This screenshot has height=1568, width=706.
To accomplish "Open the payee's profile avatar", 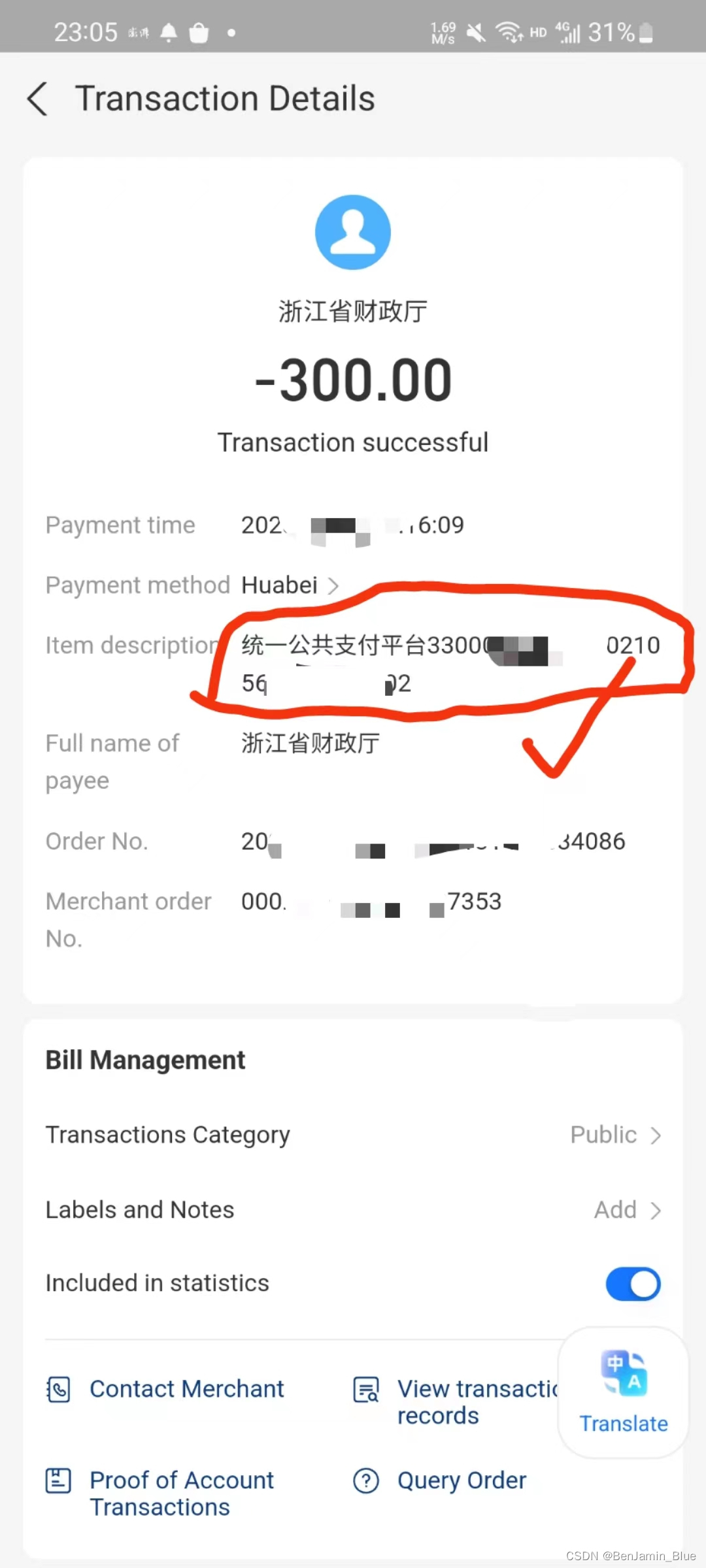I will 353,232.
